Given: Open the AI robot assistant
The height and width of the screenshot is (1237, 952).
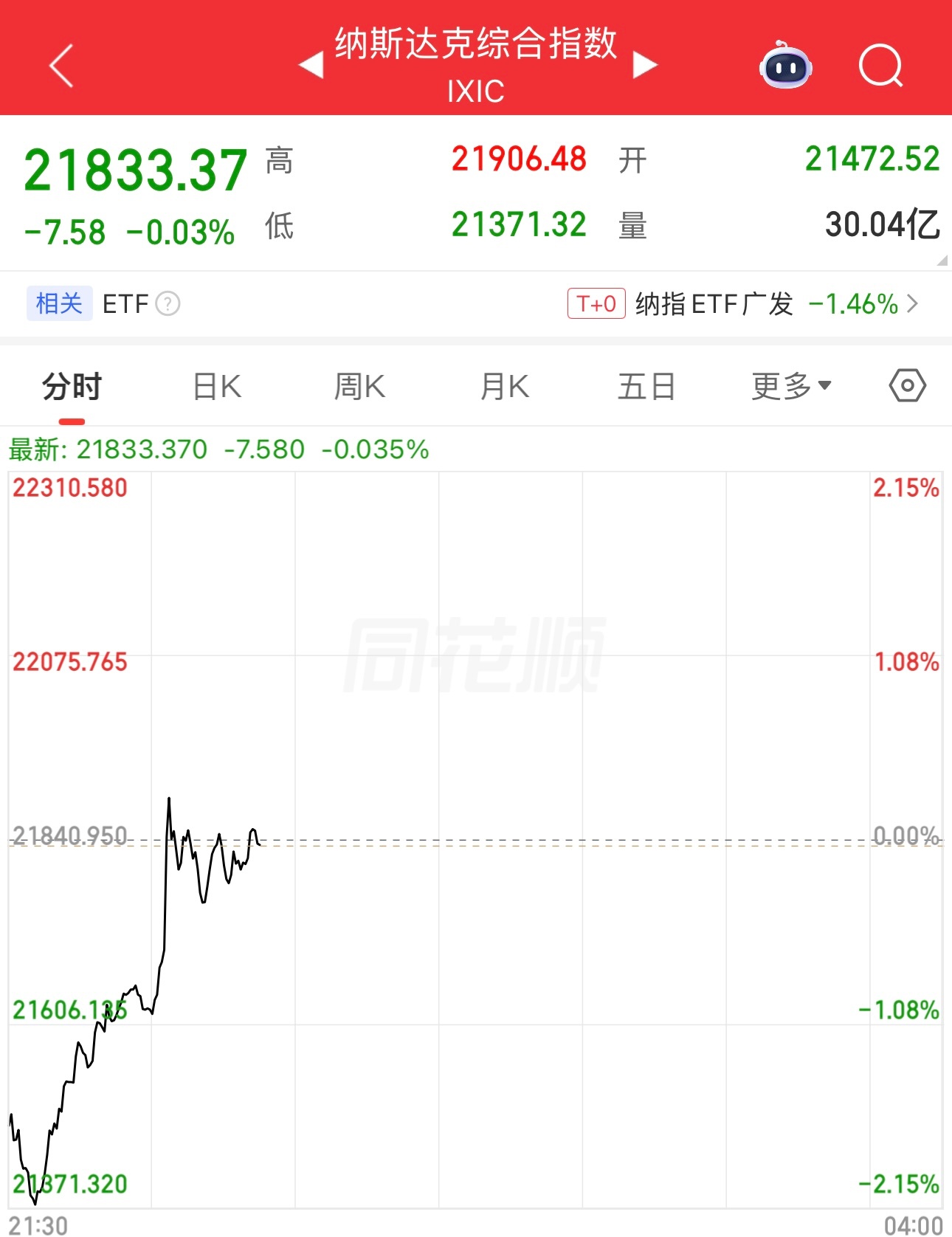Looking at the screenshot, I should pos(786,65).
